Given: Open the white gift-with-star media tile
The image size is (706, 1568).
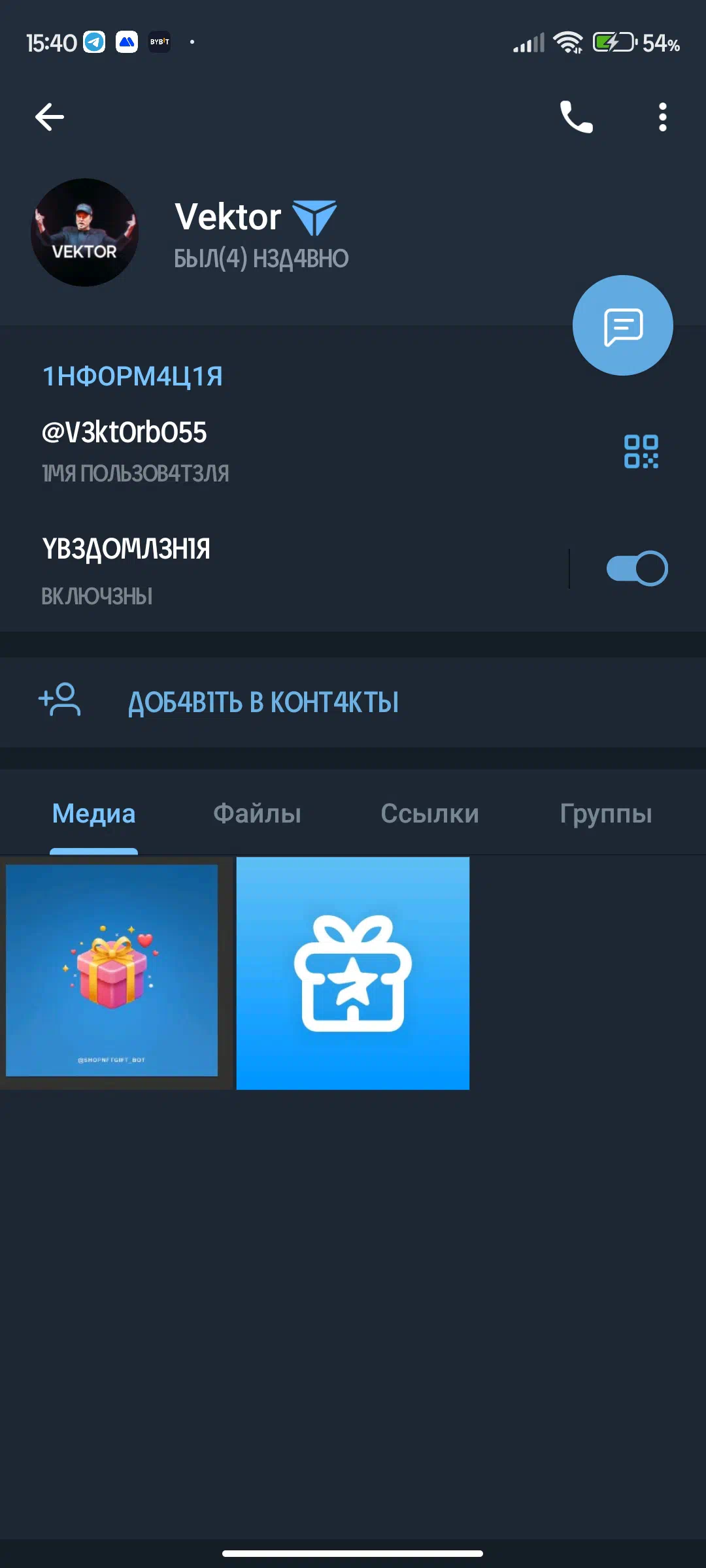Looking at the screenshot, I should 353,973.
